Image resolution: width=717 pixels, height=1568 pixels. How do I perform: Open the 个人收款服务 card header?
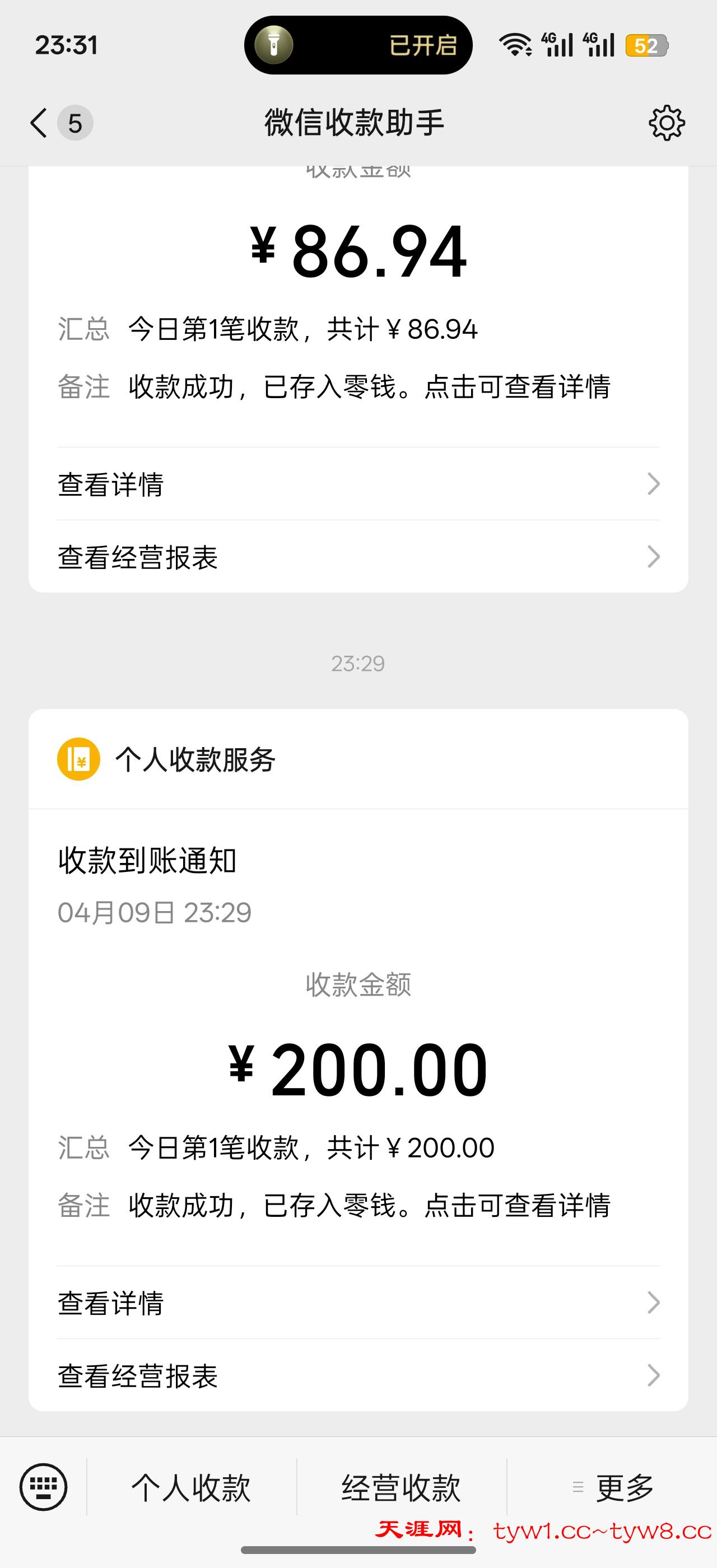point(195,760)
